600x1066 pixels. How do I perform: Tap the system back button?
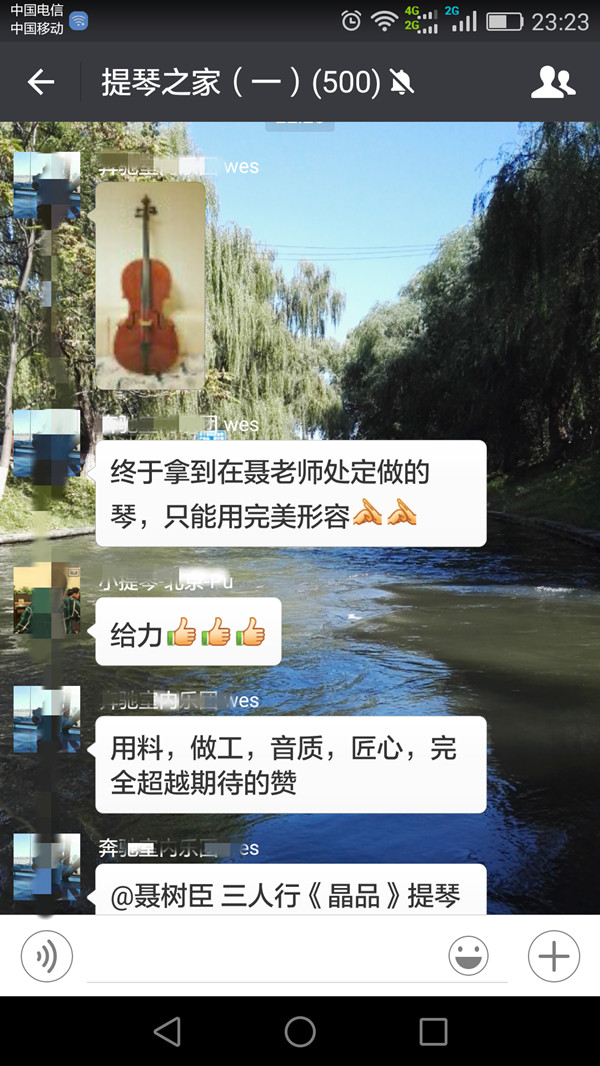pyautogui.click(x=167, y=1031)
